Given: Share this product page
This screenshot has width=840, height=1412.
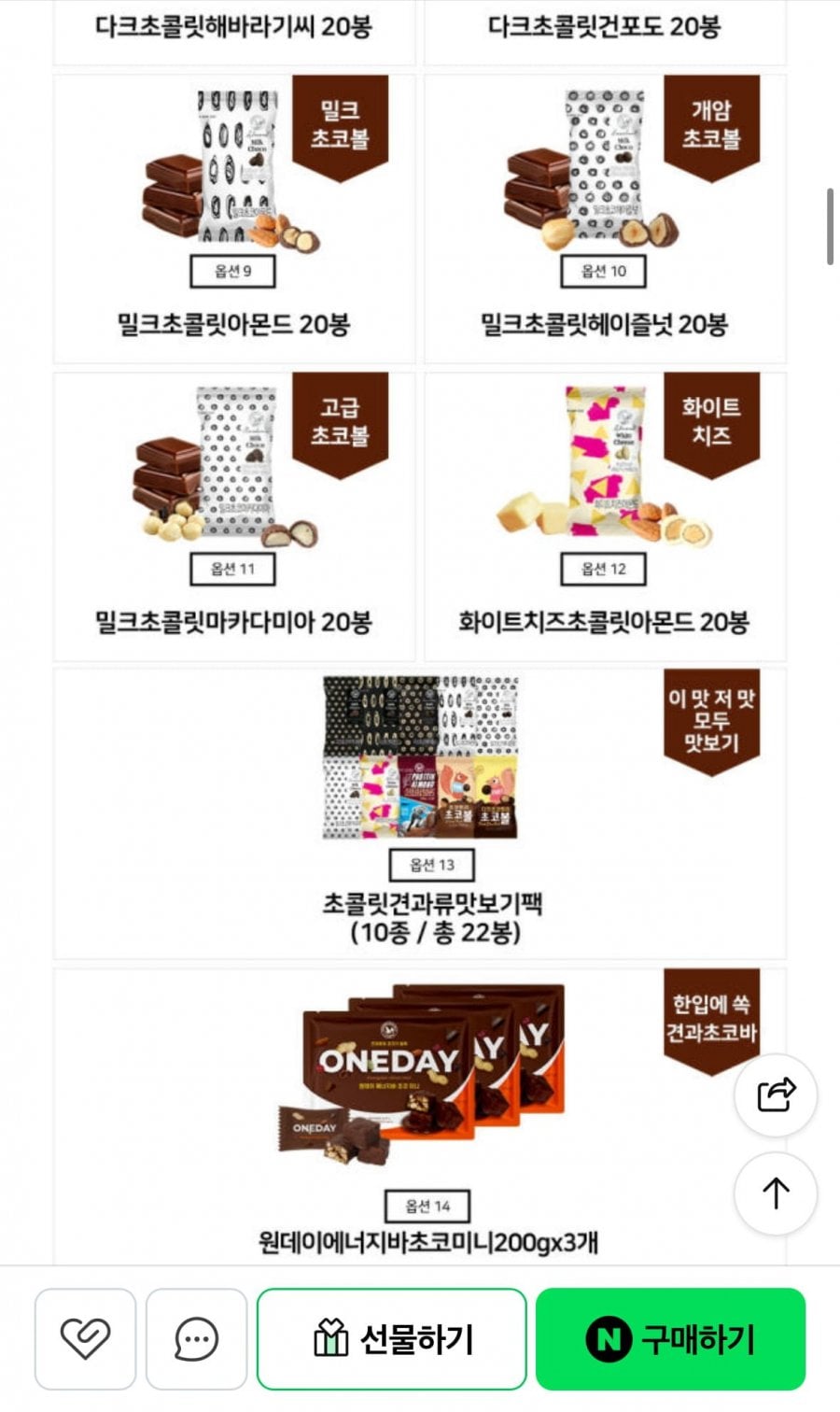Looking at the screenshot, I should pyautogui.click(x=776, y=1094).
